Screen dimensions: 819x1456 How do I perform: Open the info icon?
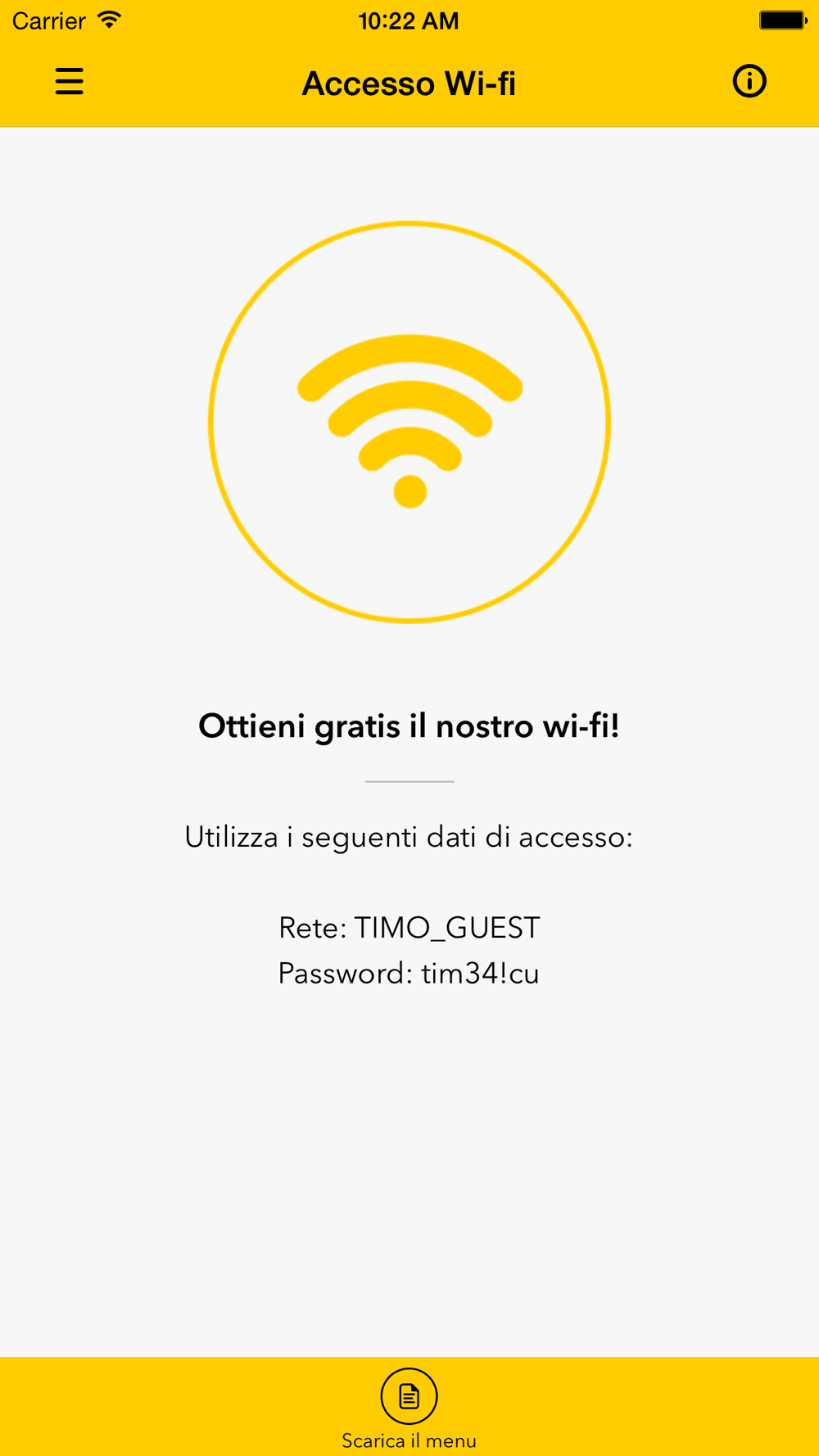(749, 82)
